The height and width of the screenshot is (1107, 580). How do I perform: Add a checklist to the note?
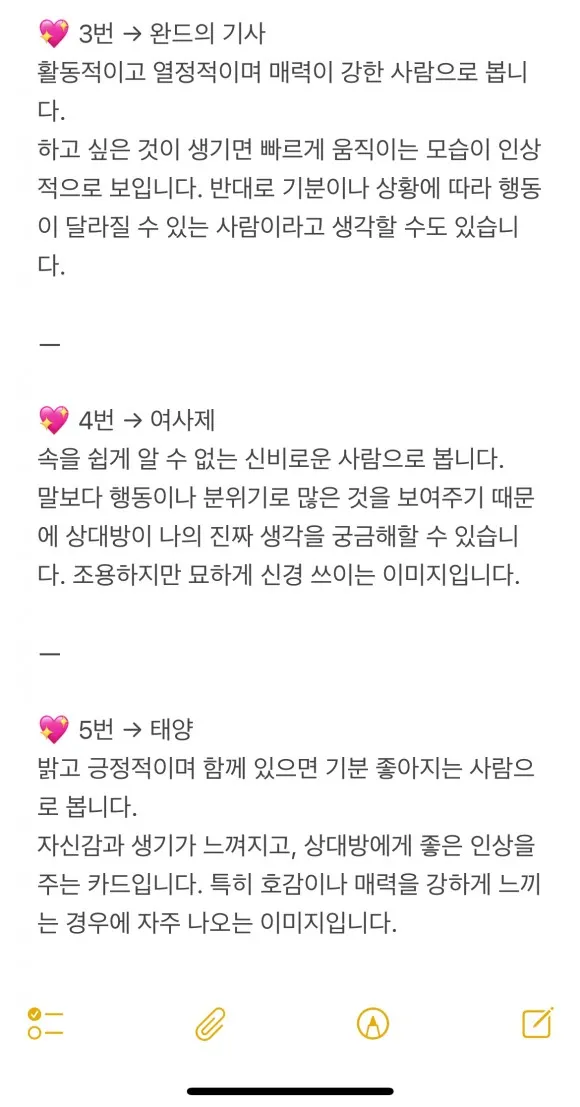point(45,1023)
